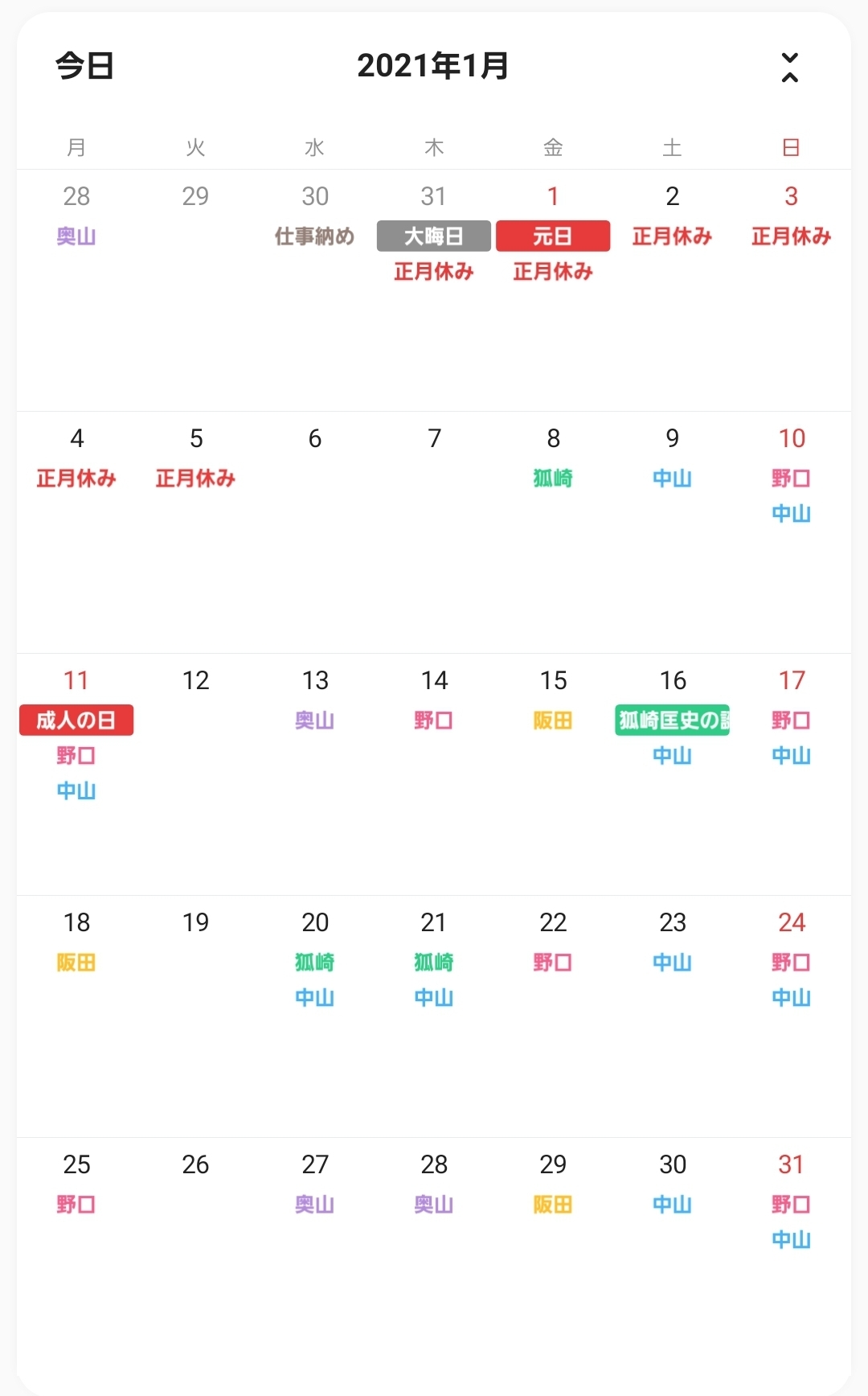Image resolution: width=868 pixels, height=1396 pixels.
Task: Select the empty date January 19
Action: click(195, 1016)
